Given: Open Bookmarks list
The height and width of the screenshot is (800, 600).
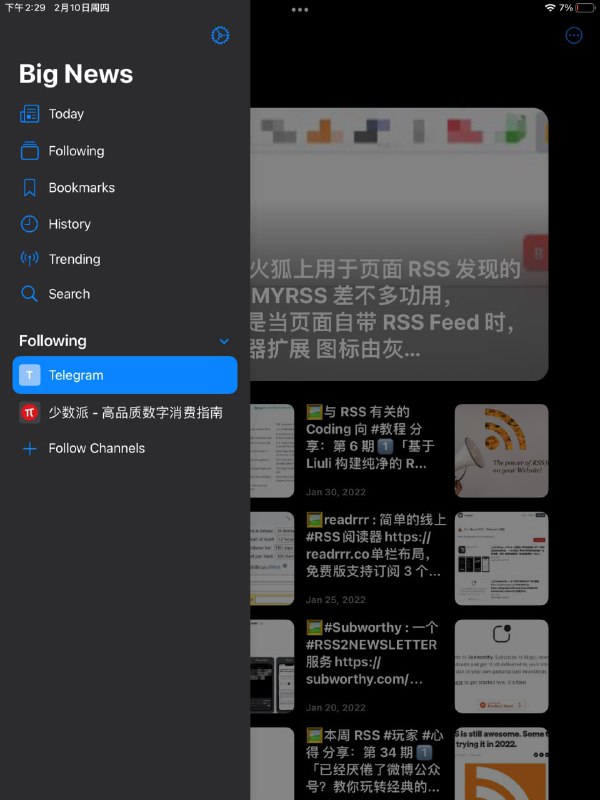Looking at the screenshot, I should pos(81,188).
